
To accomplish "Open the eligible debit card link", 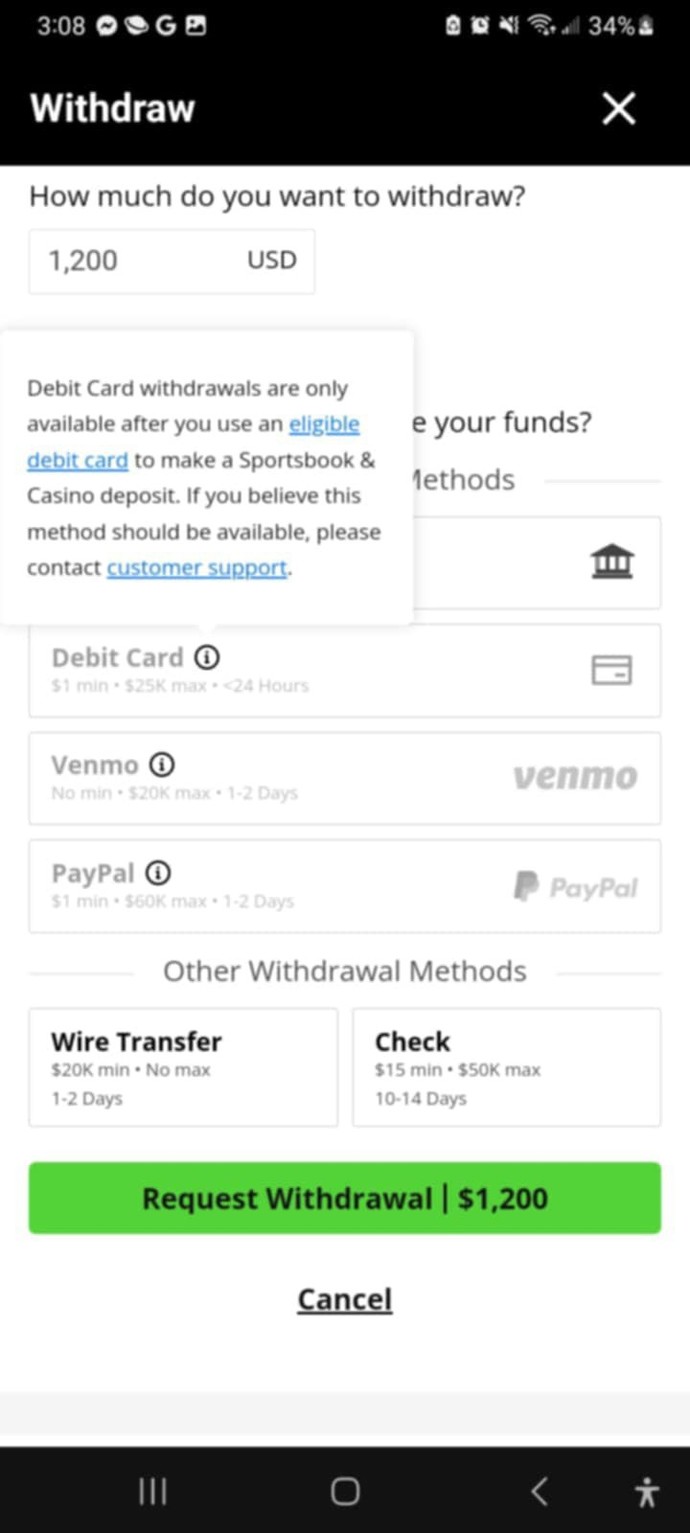I will pyautogui.click(x=193, y=442).
